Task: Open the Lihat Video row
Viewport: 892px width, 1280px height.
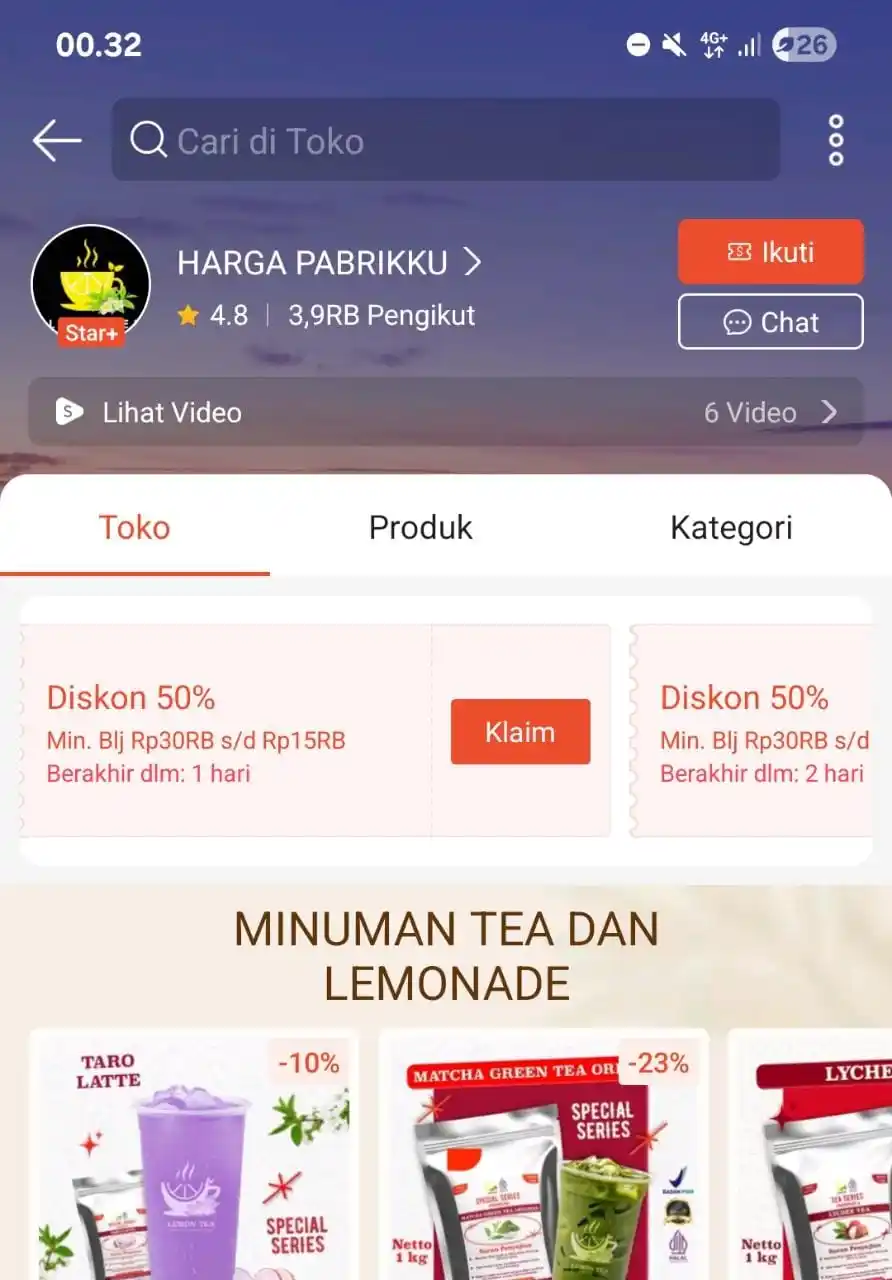Action: [x=445, y=412]
